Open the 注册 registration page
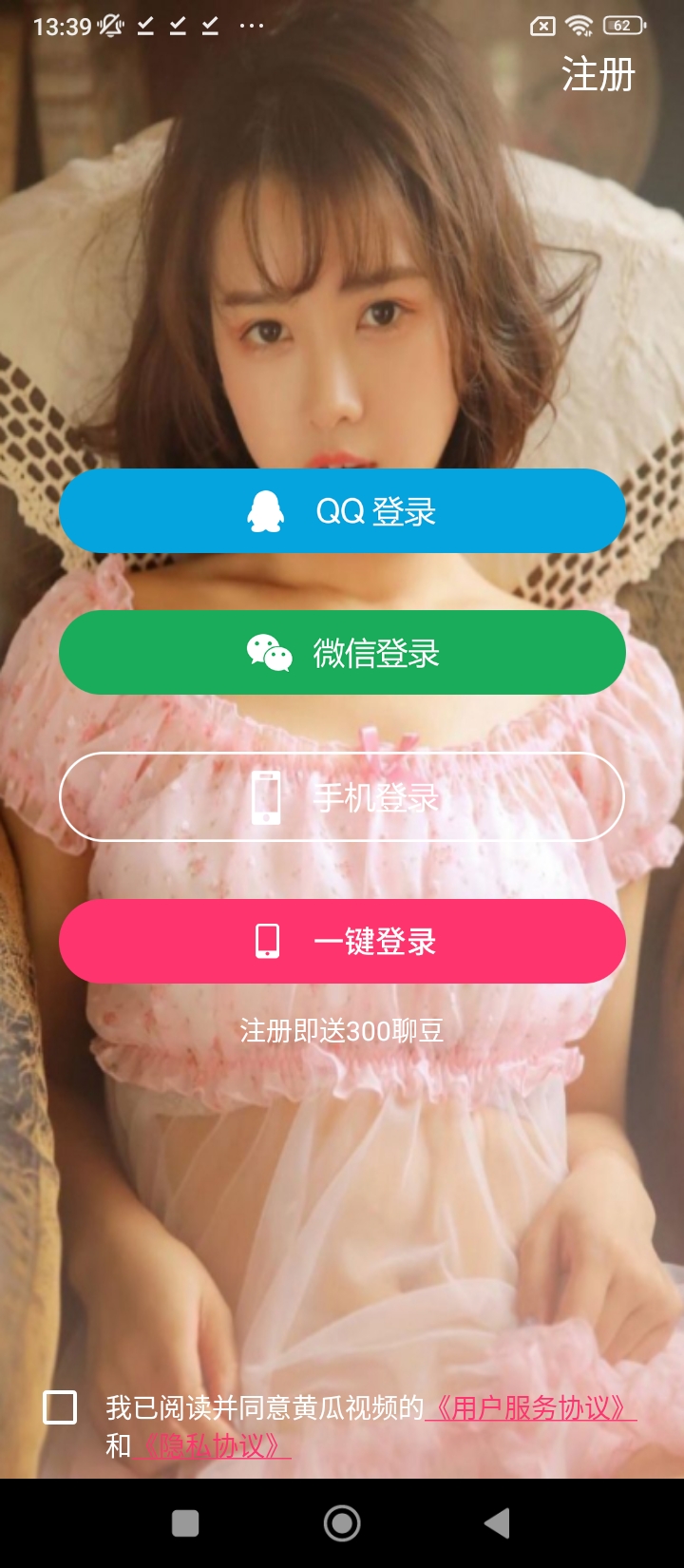Viewport: 684px width, 1568px height. (598, 74)
